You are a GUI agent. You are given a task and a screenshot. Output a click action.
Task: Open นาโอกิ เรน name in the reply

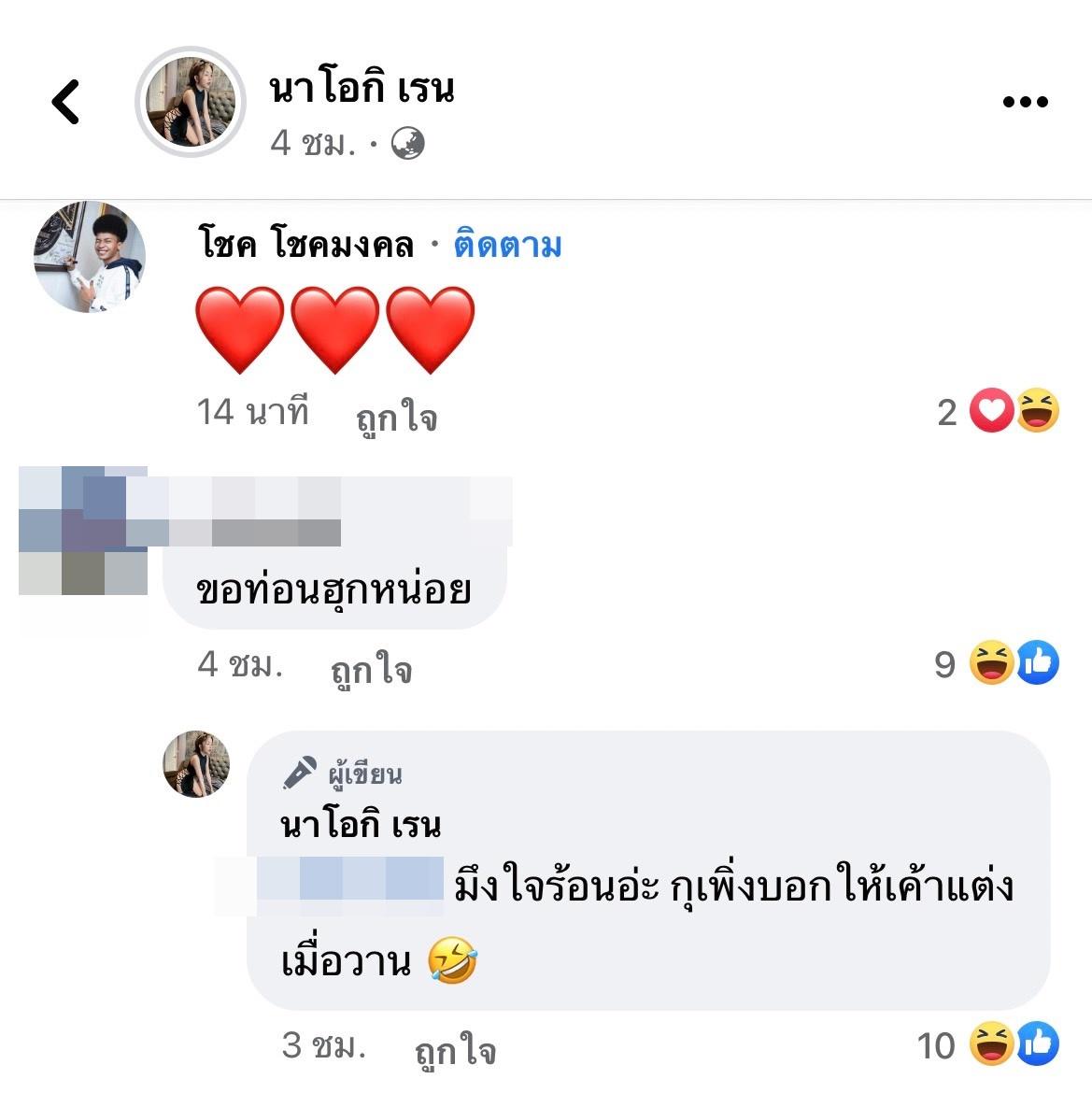[361, 826]
